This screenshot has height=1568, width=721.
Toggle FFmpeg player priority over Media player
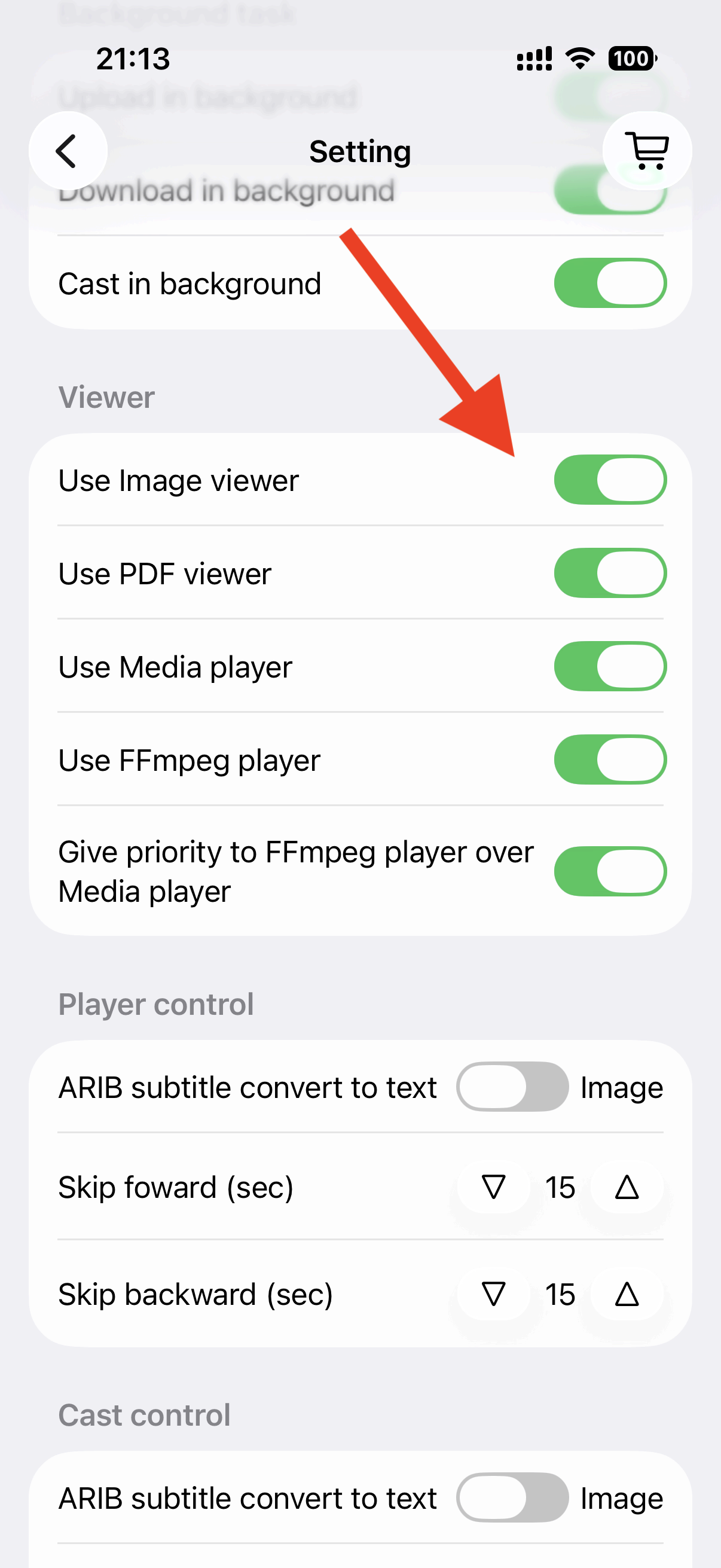coord(610,871)
